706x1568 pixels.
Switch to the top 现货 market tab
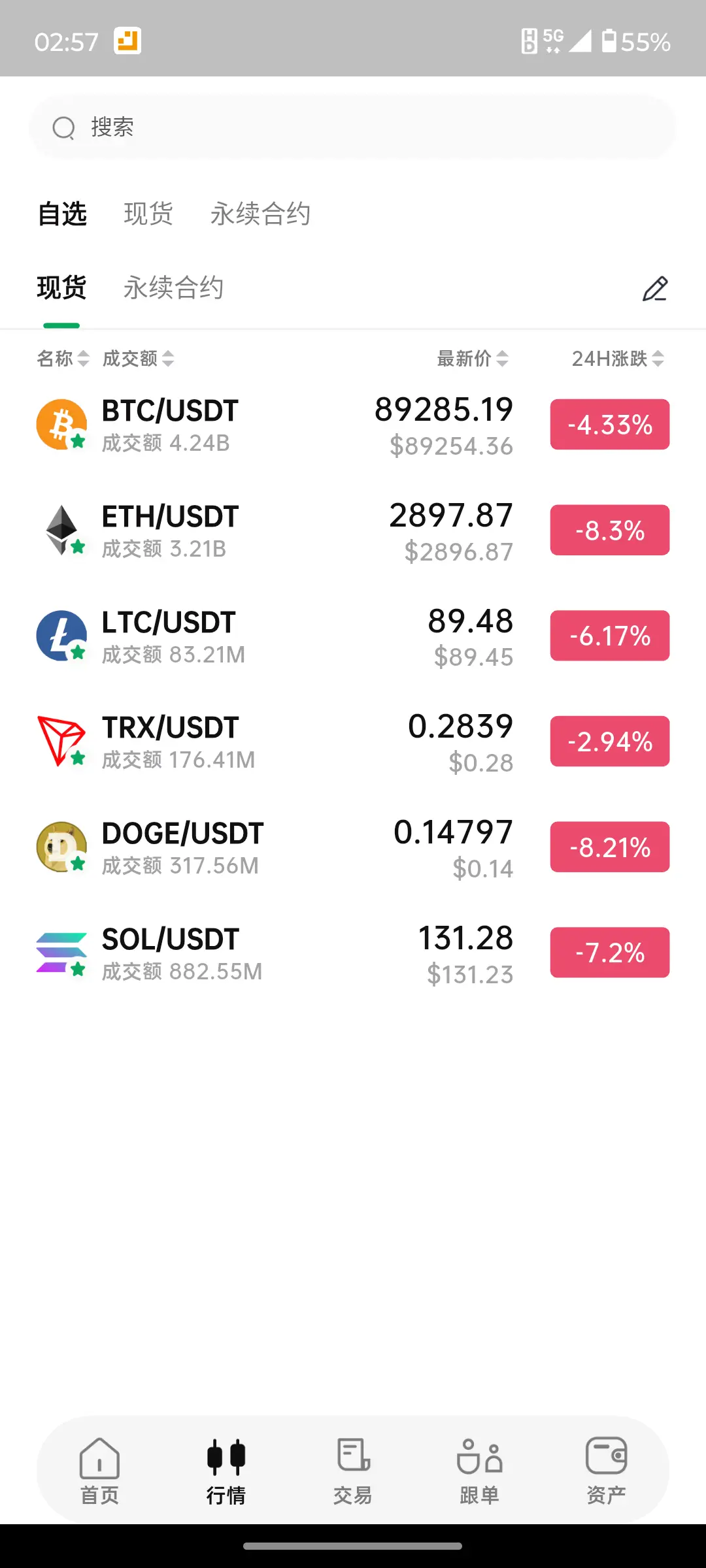148,214
